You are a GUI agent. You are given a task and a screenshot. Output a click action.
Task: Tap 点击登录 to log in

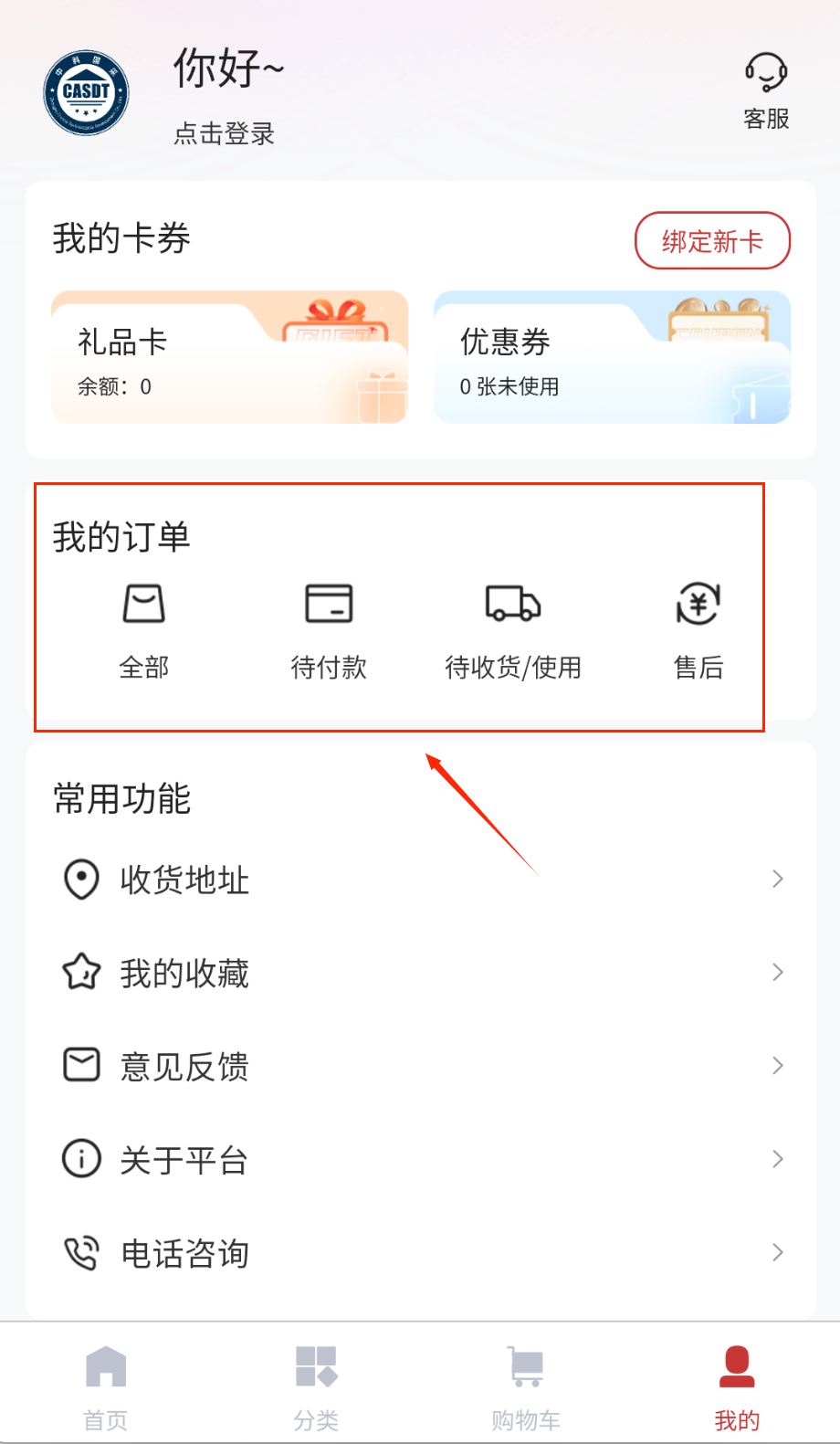(225, 134)
